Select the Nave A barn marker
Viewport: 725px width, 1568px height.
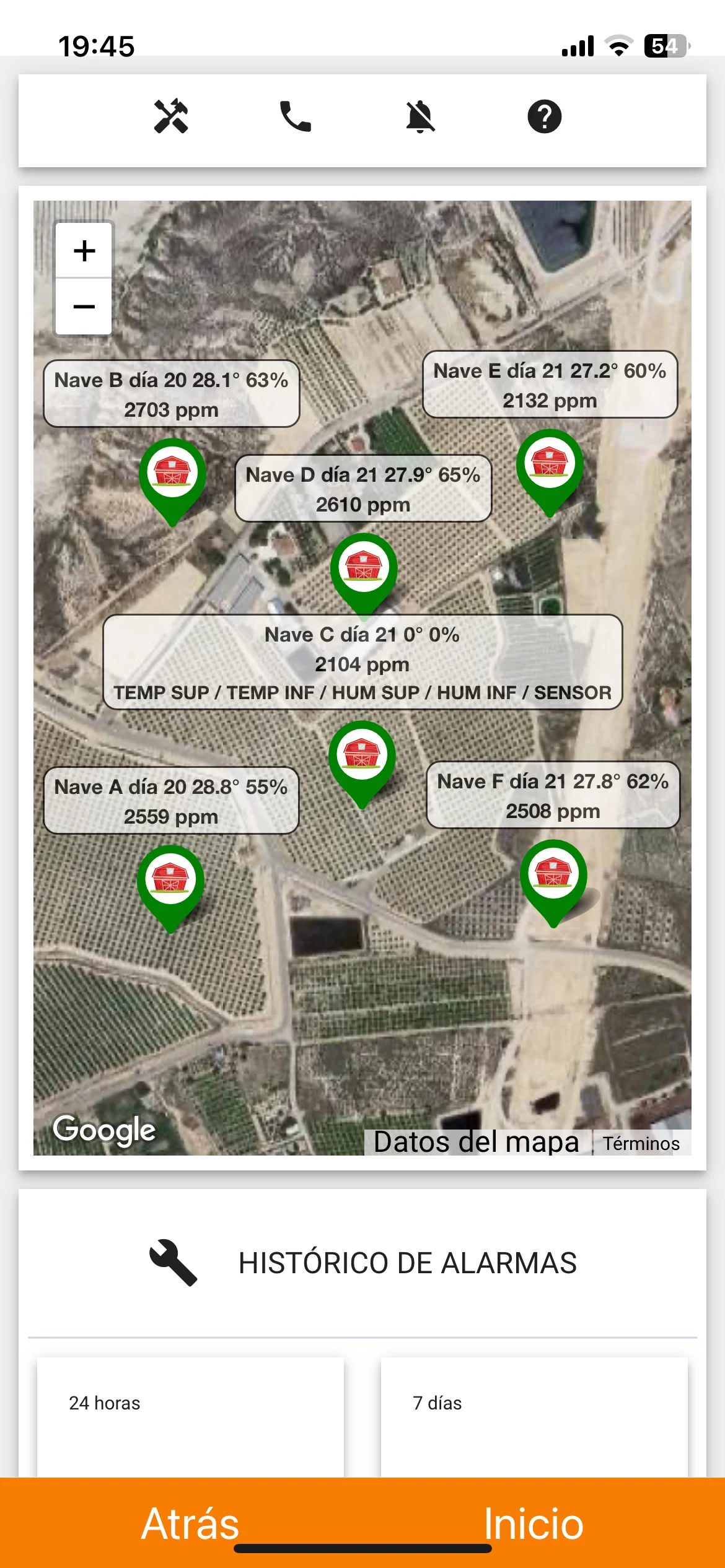171,882
